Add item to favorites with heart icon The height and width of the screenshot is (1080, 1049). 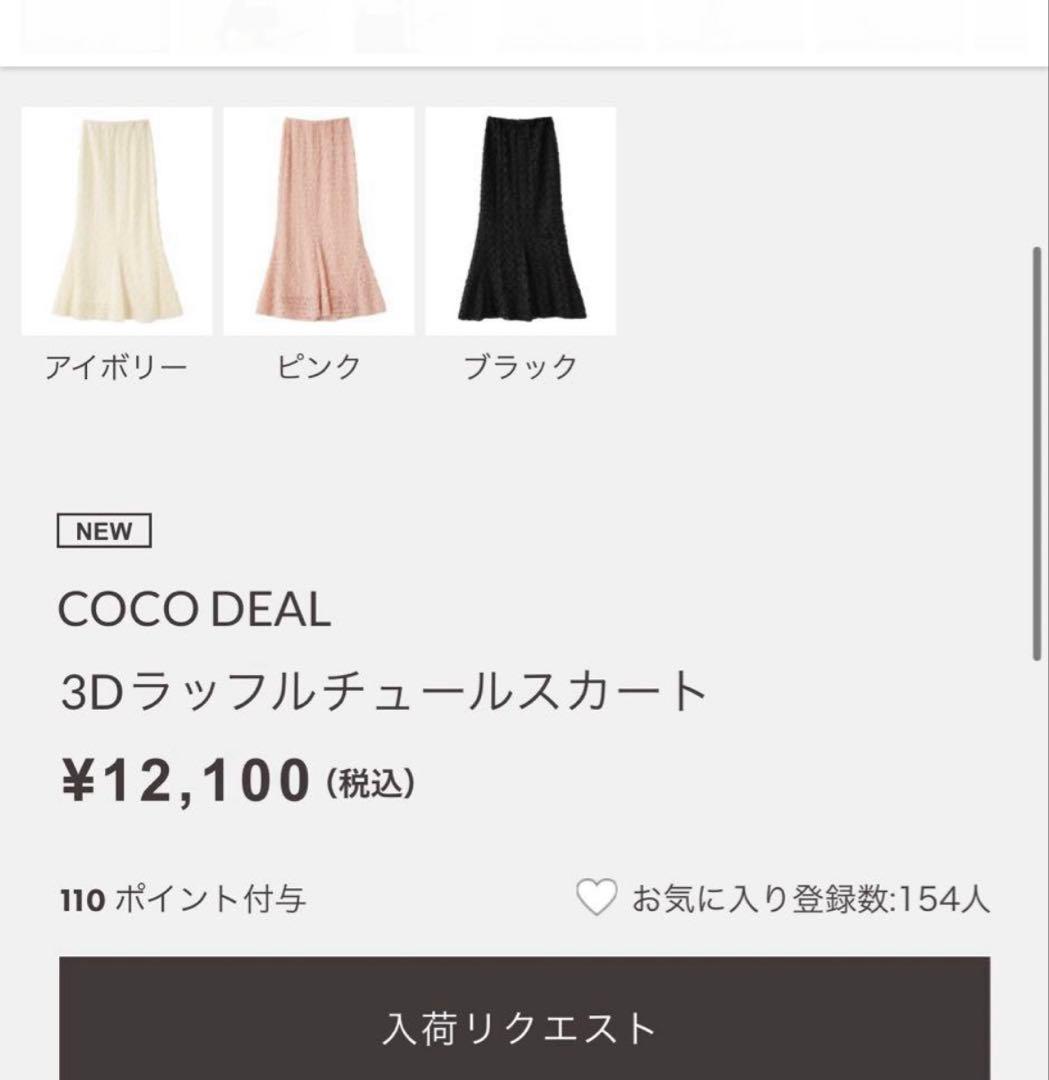[597, 899]
